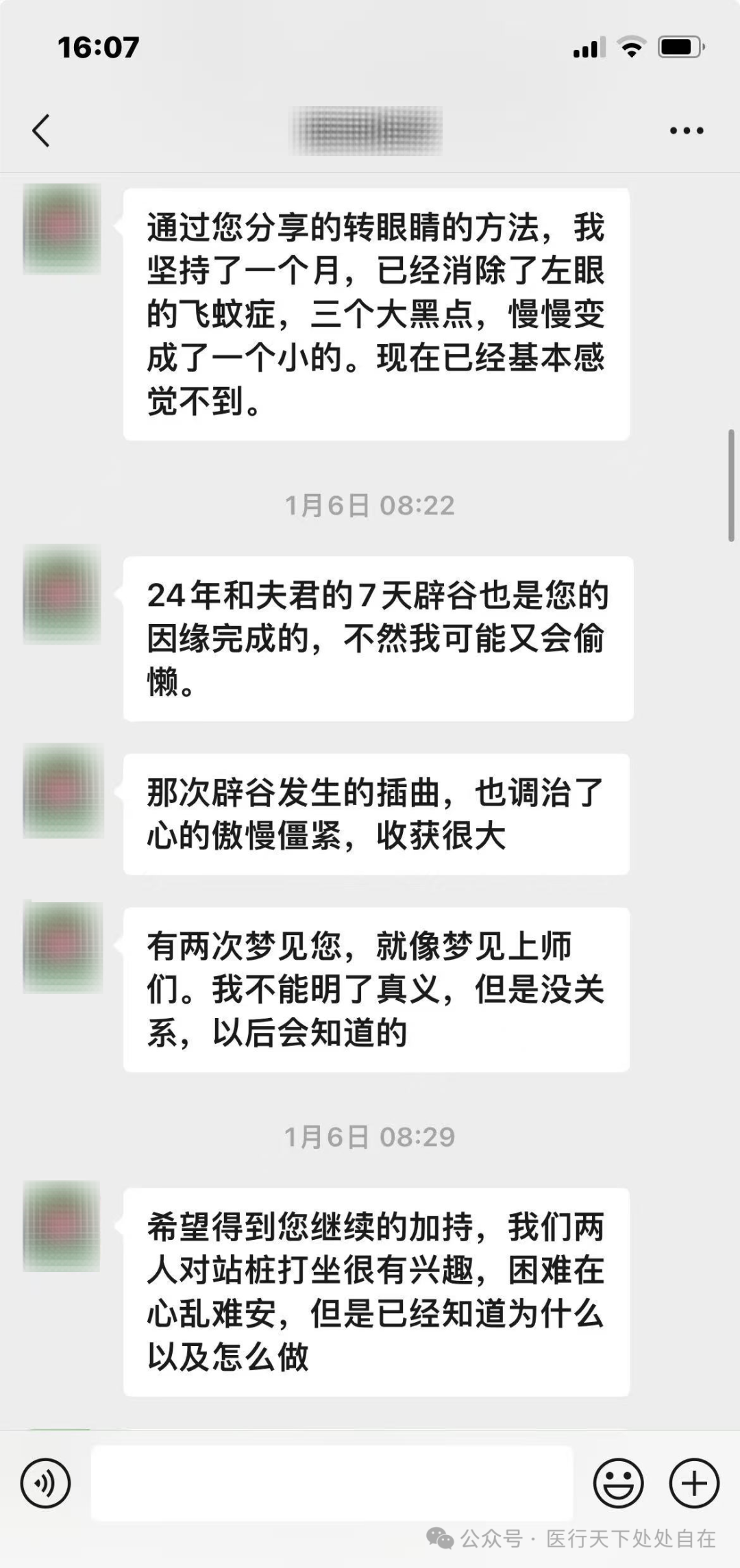Open the chat info overflow menu
Viewport: 740px width, 1568px height.
pyautogui.click(x=687, y=130)
